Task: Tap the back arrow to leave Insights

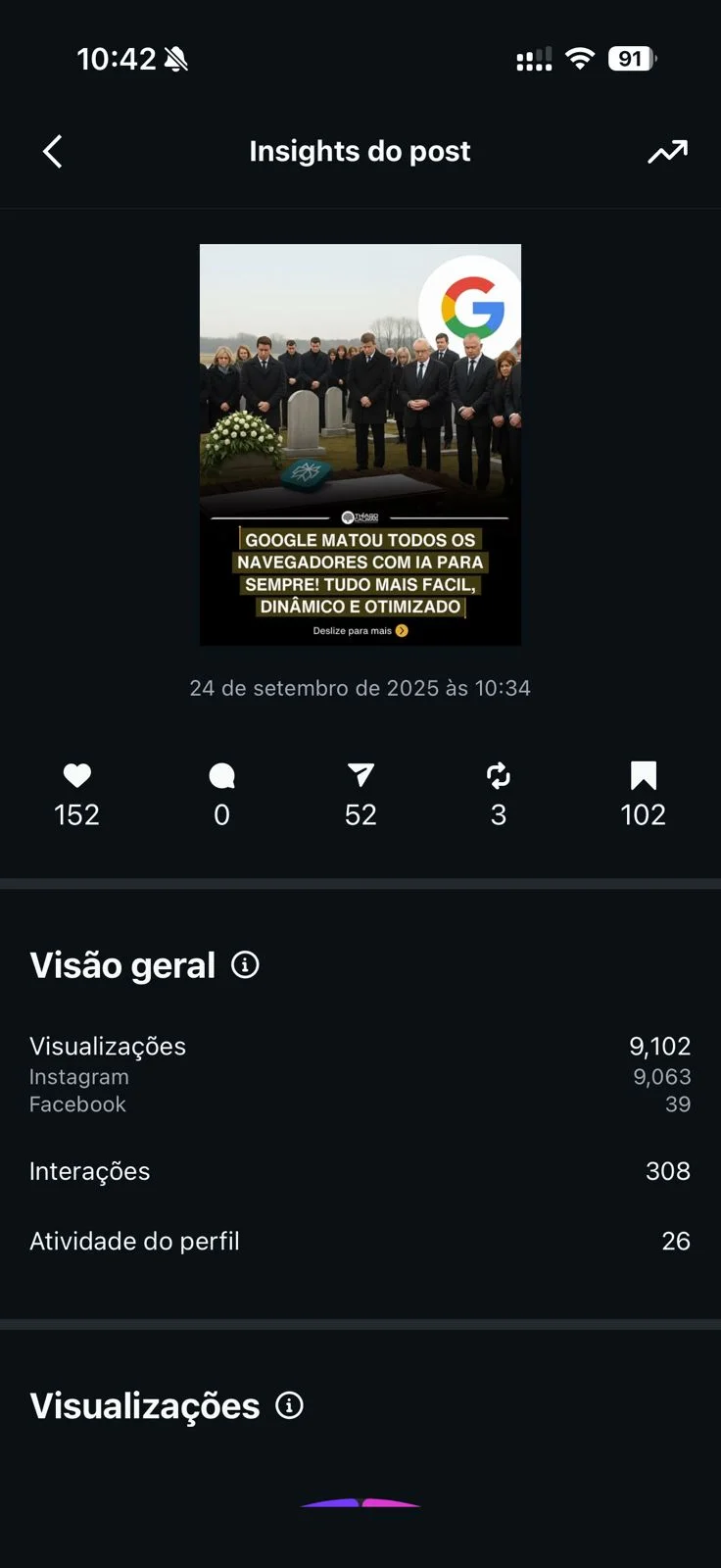Action: coord(53,152)
